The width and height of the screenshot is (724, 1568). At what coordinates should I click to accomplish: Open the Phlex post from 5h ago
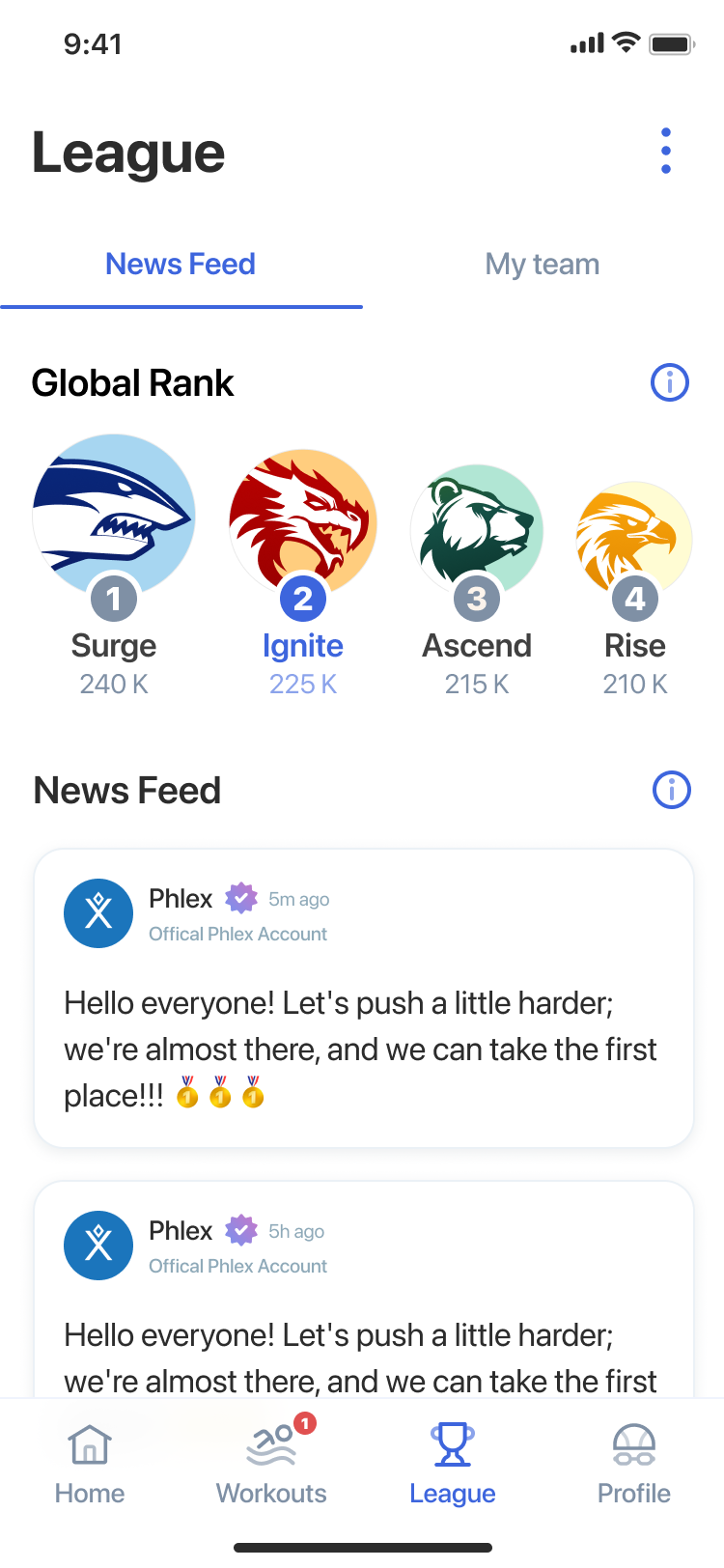coord(363,1294)
